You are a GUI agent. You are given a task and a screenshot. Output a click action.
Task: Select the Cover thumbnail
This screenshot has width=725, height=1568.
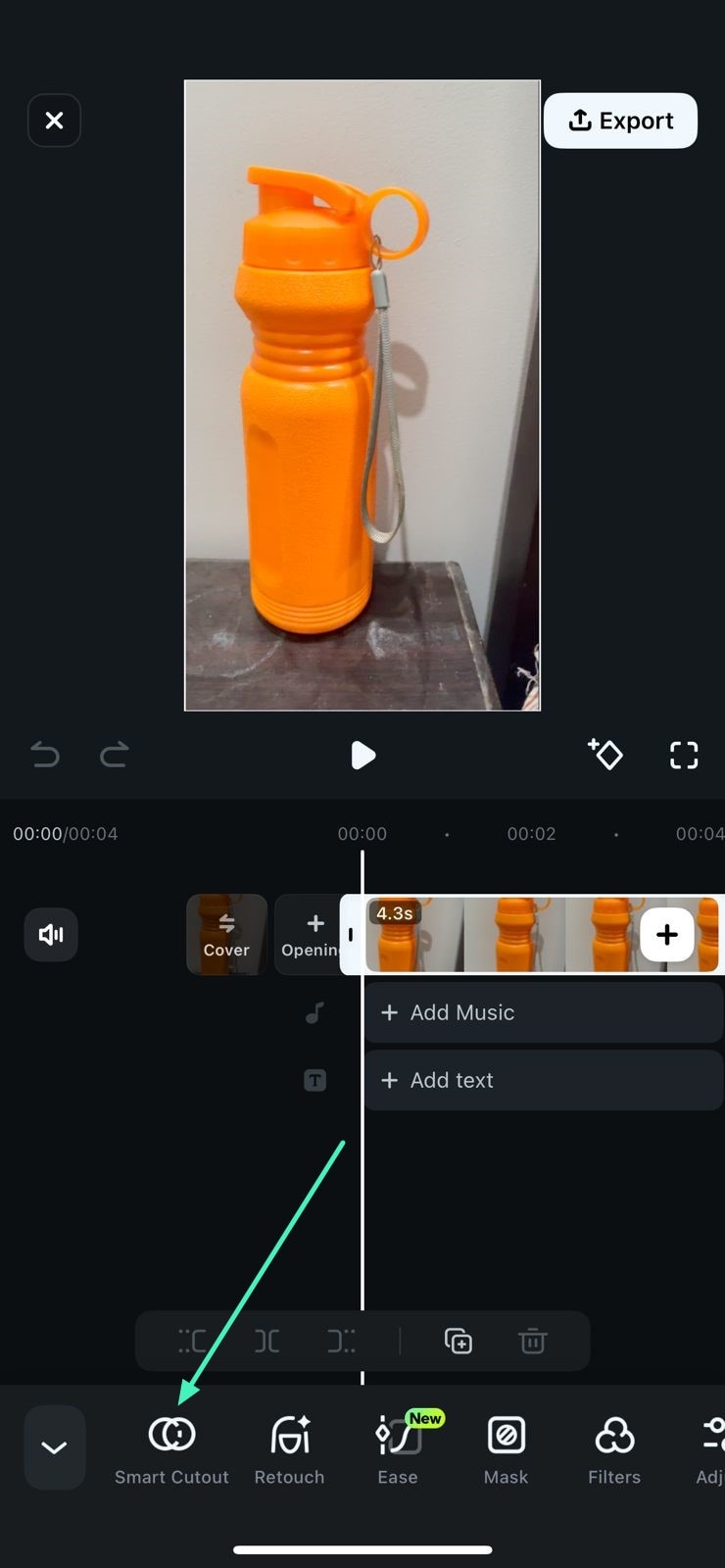tap(225, 934)
